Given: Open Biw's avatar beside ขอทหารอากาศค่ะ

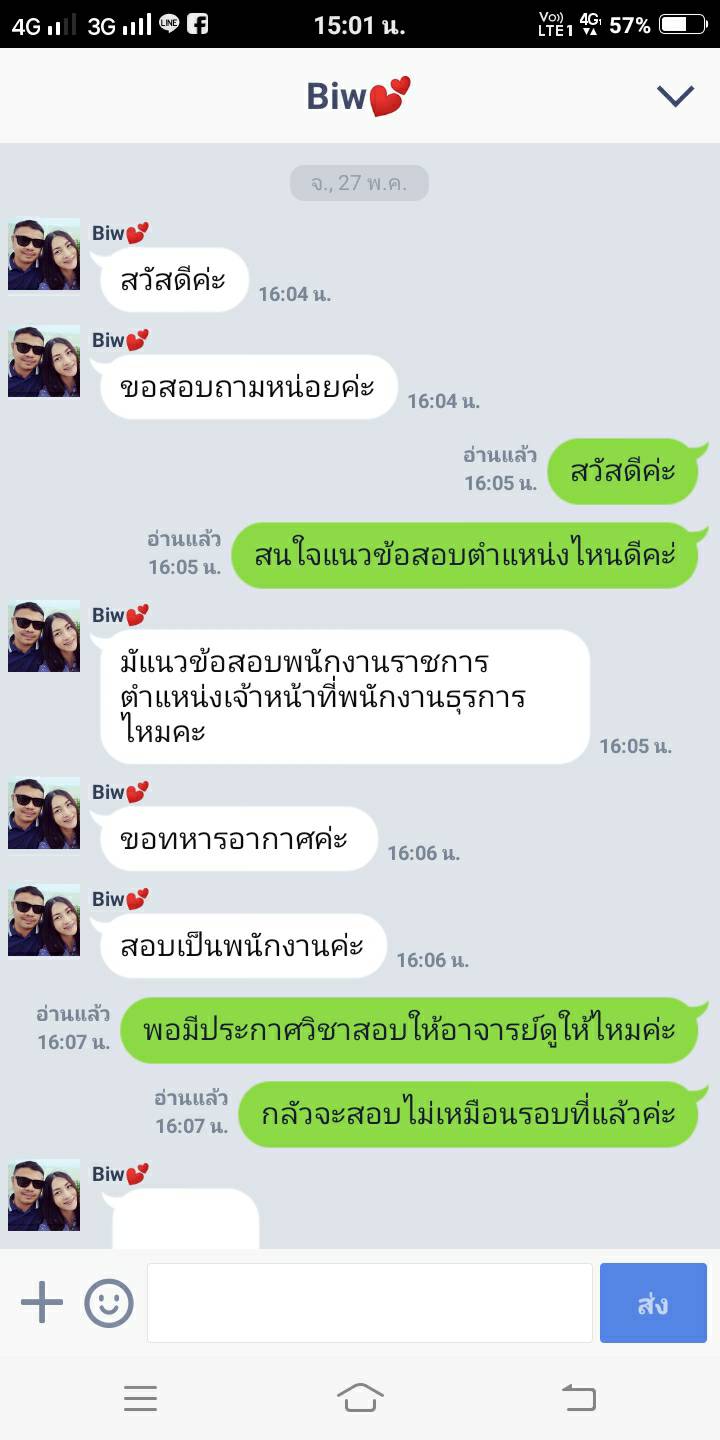Looking at the screenshot, I should coord(44,814).
